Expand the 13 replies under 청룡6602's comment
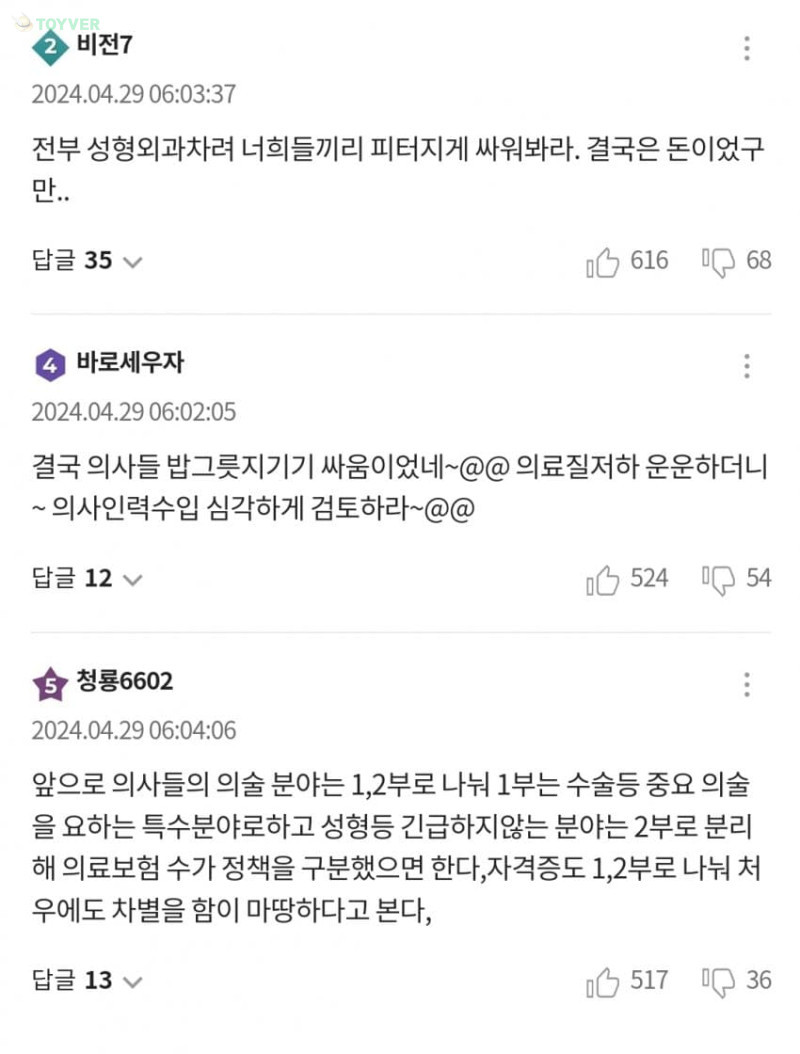This screenshot has height=1054, width=800. coord(87,980)
